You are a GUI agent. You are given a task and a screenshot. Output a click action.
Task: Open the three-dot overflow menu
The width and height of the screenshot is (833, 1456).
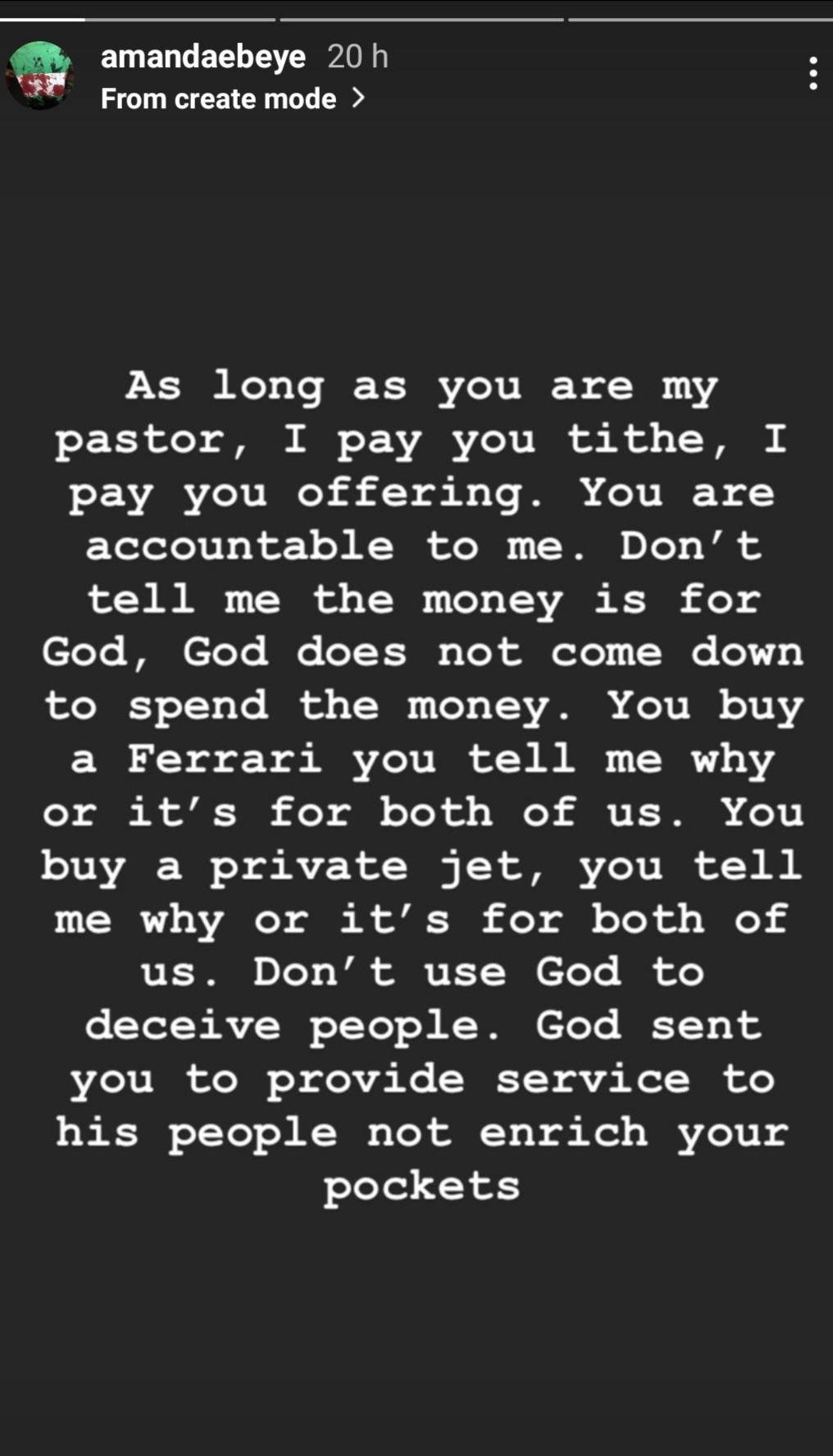tap(812, 73)
